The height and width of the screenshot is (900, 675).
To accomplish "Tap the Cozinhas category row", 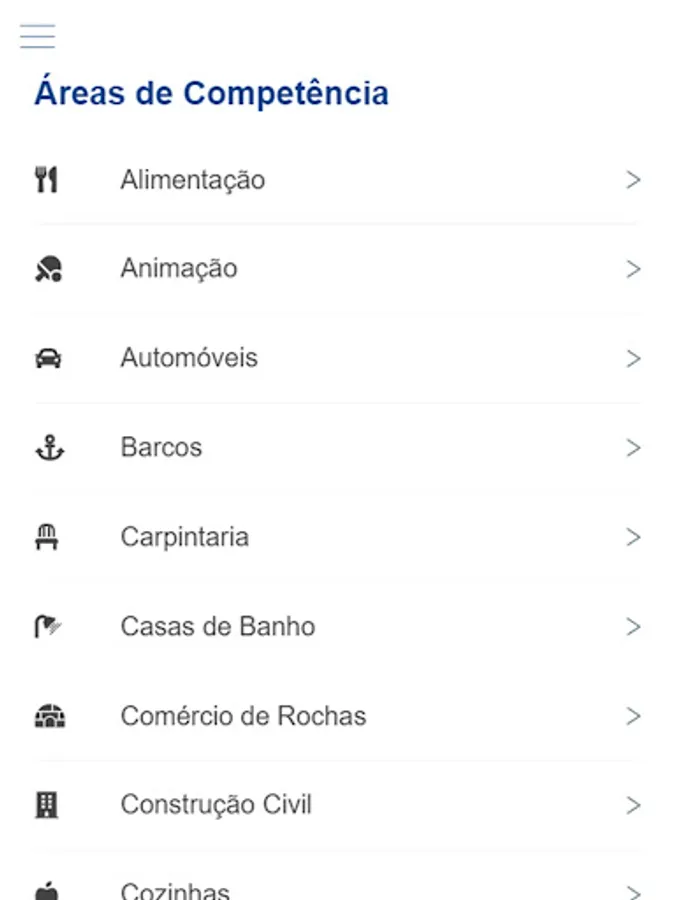I will [175, 890].
